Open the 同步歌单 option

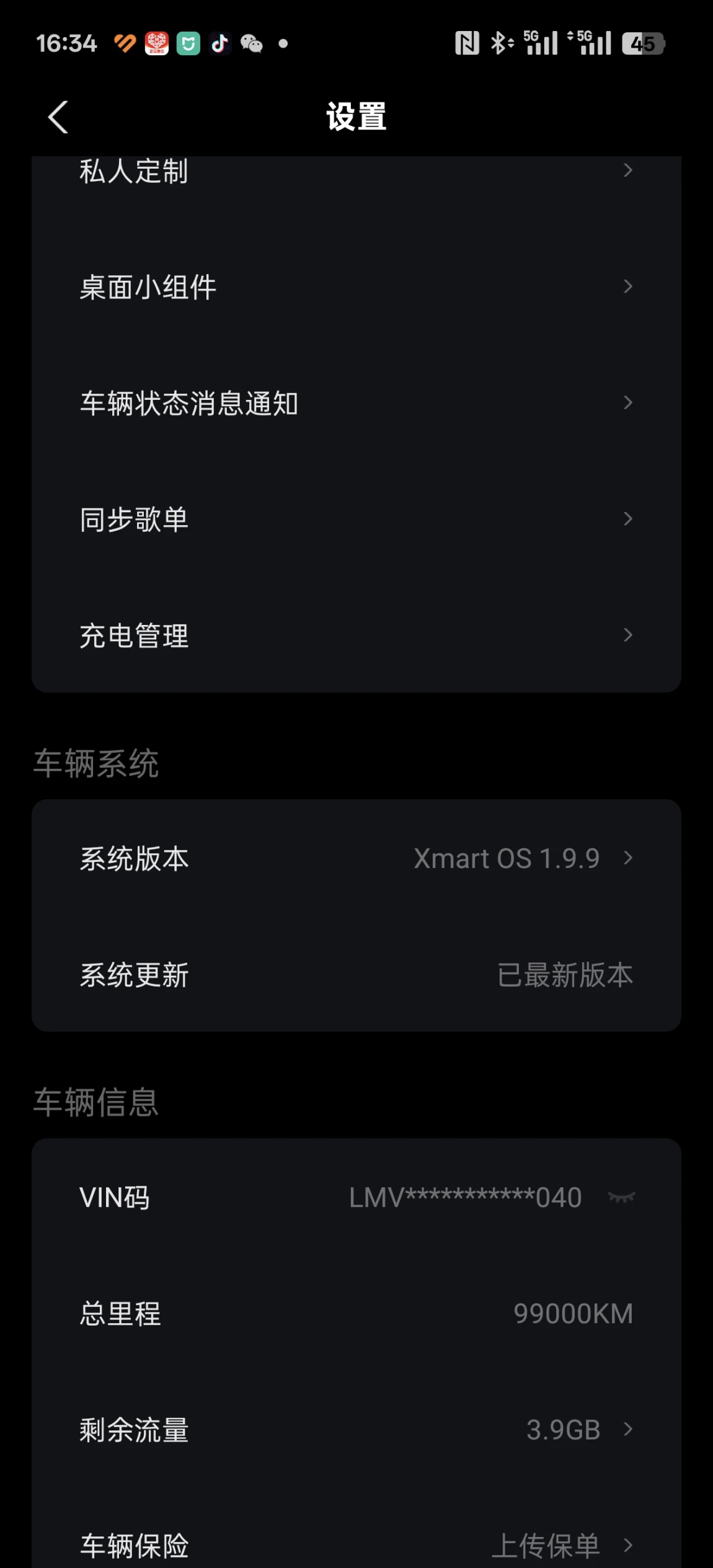[x=356, y=519]
